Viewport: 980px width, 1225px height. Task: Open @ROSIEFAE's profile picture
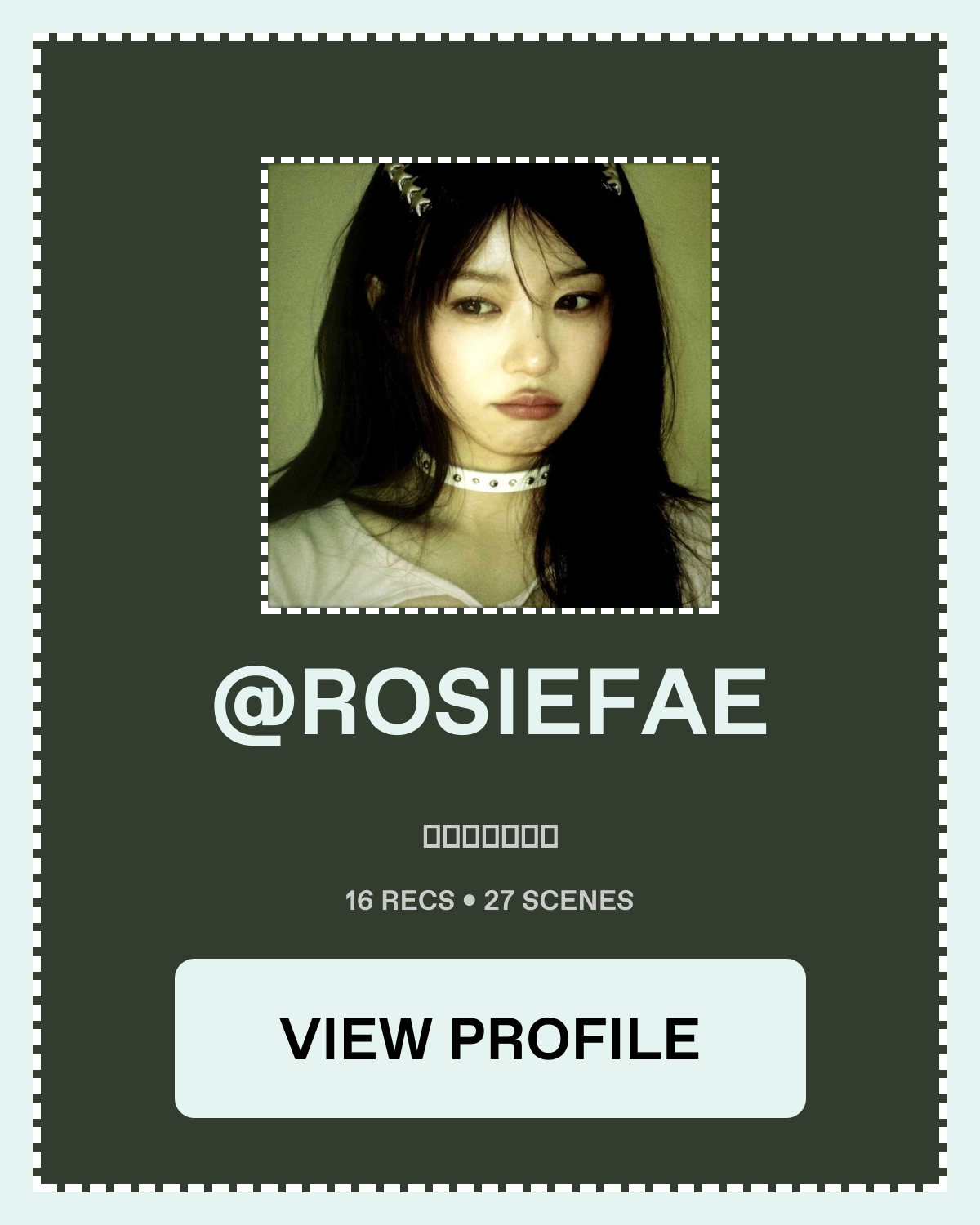pos(490,385)
